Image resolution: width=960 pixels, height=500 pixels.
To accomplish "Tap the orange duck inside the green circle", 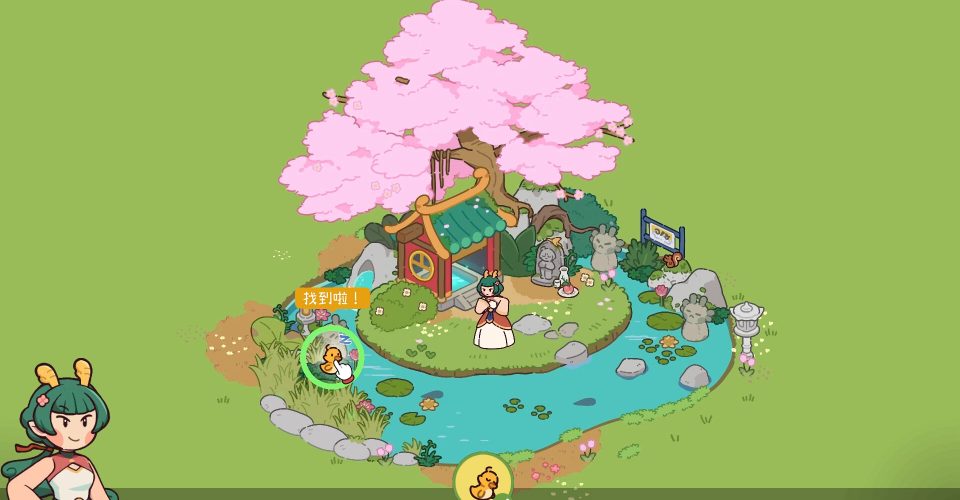I will point(331,357).
